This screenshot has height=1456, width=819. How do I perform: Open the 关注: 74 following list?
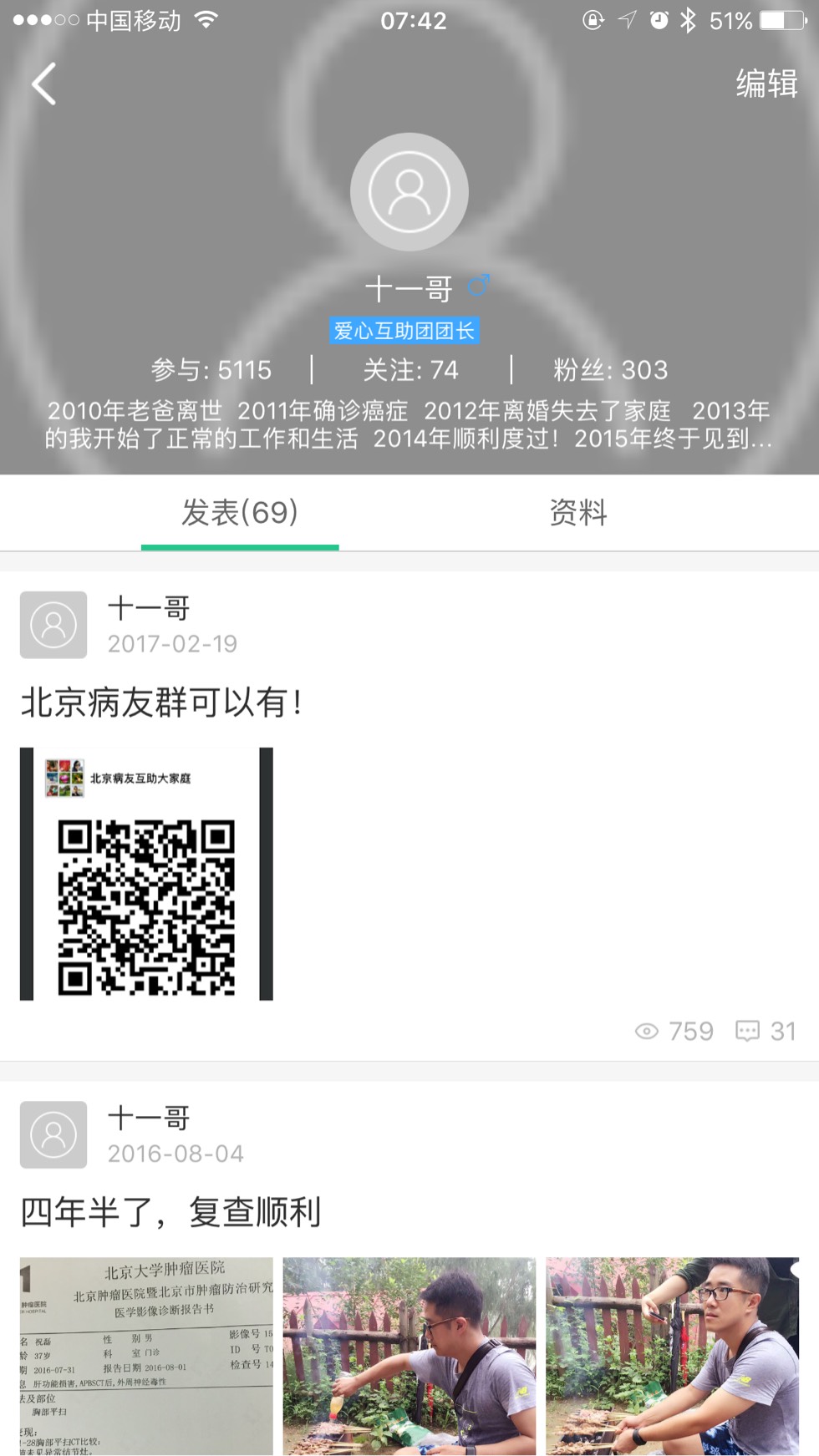point(410,370)
